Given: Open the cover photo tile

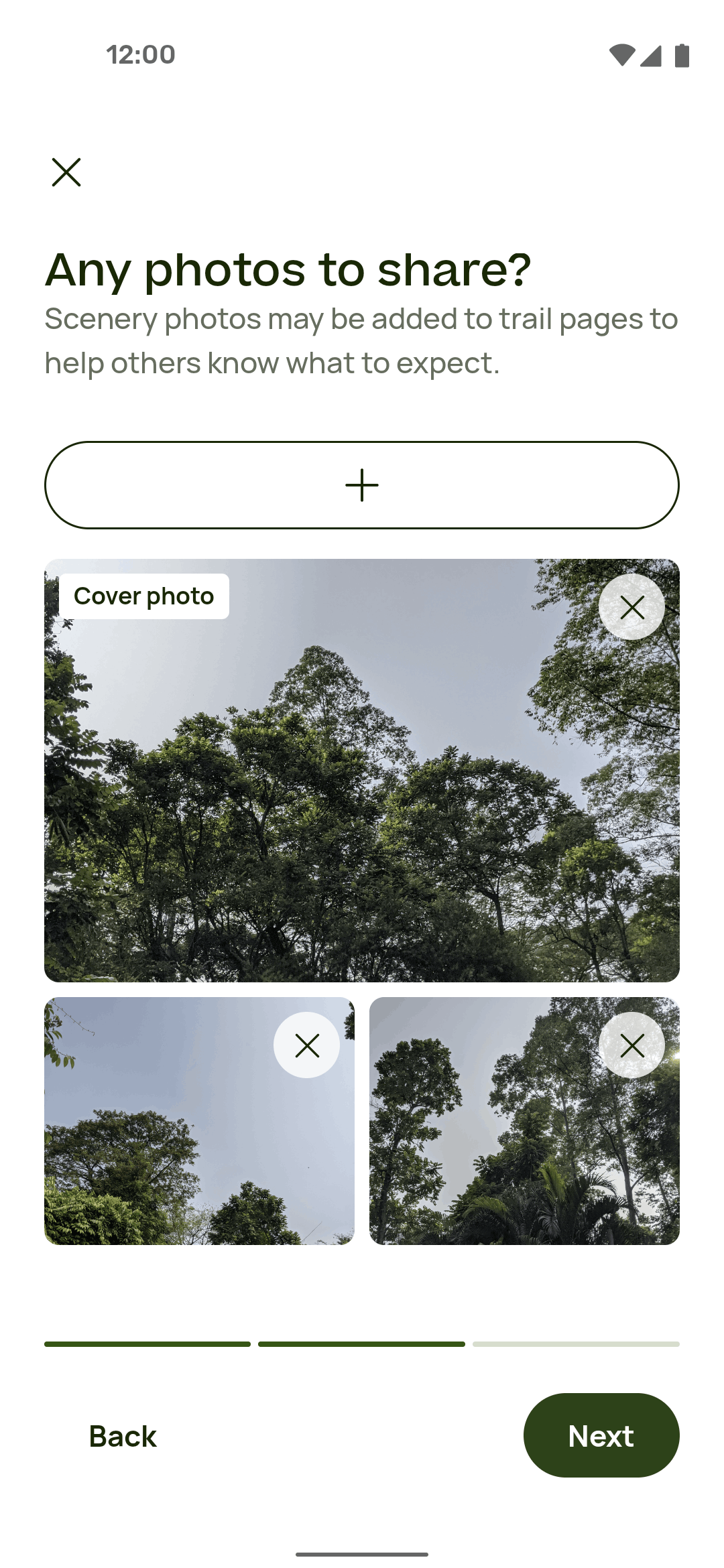Looking at the screenshot, I should click(362, 804).
